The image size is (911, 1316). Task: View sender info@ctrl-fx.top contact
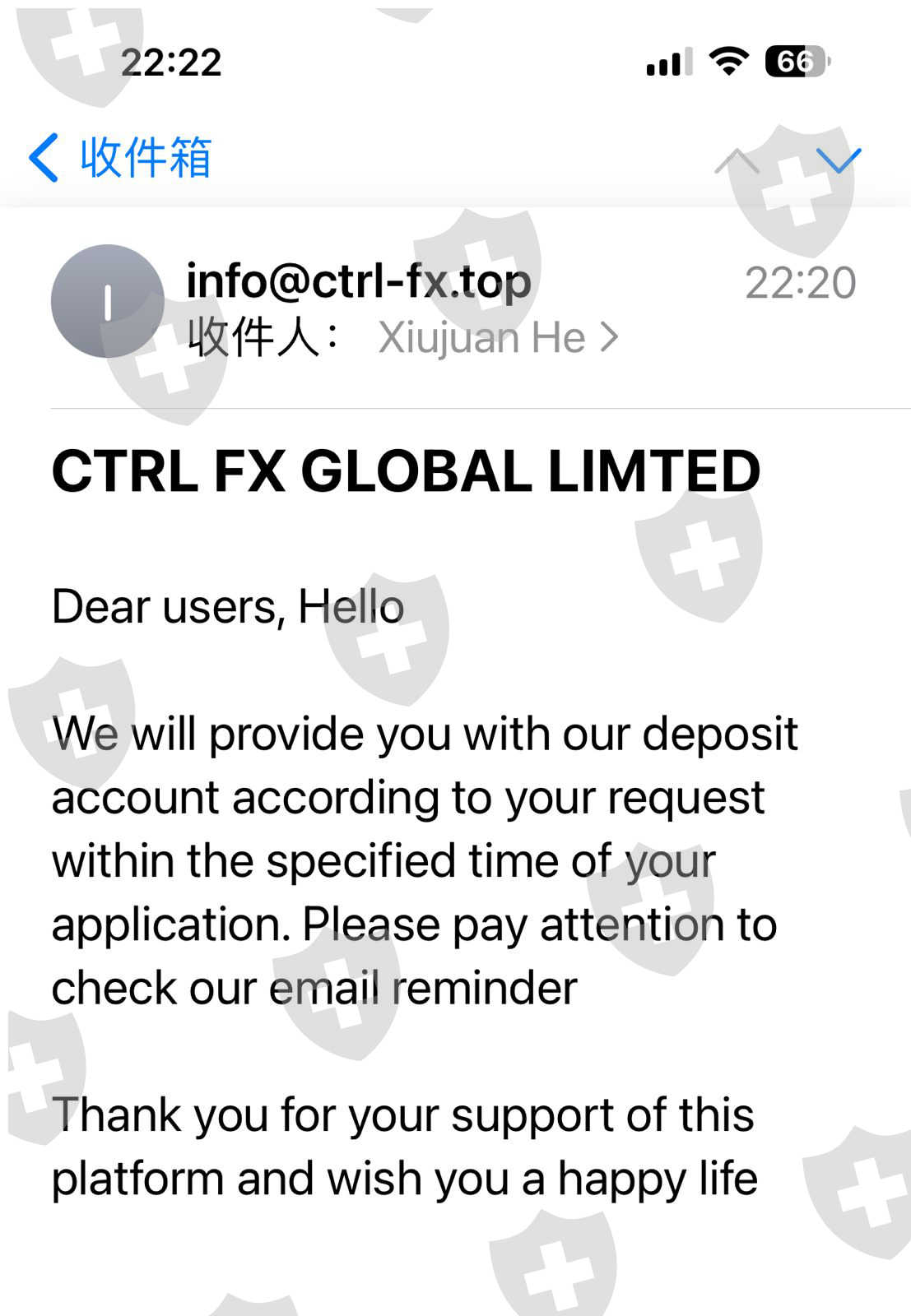click(x=359, y=281)
